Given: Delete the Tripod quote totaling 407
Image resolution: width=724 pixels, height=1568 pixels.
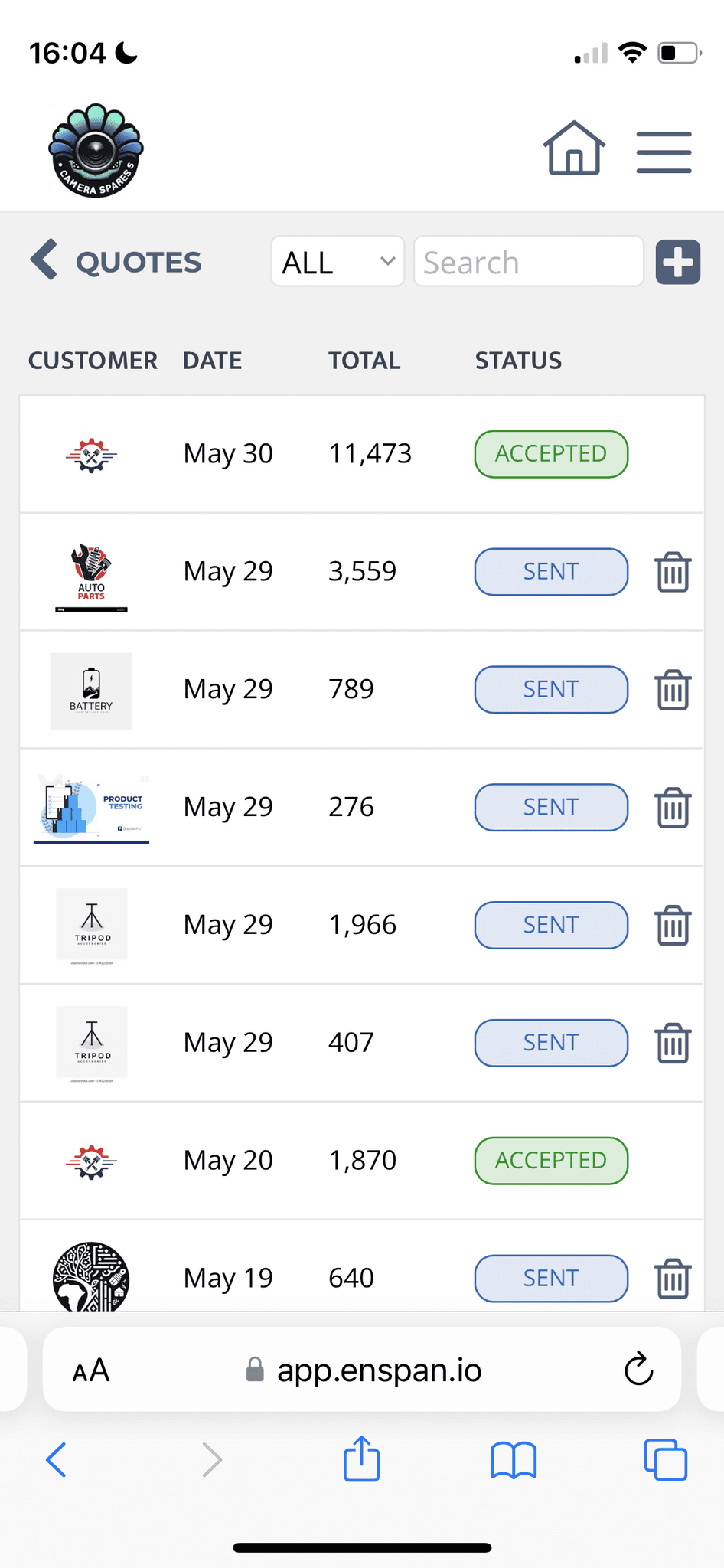Looking at the screenshot, I should (672, 1043).
